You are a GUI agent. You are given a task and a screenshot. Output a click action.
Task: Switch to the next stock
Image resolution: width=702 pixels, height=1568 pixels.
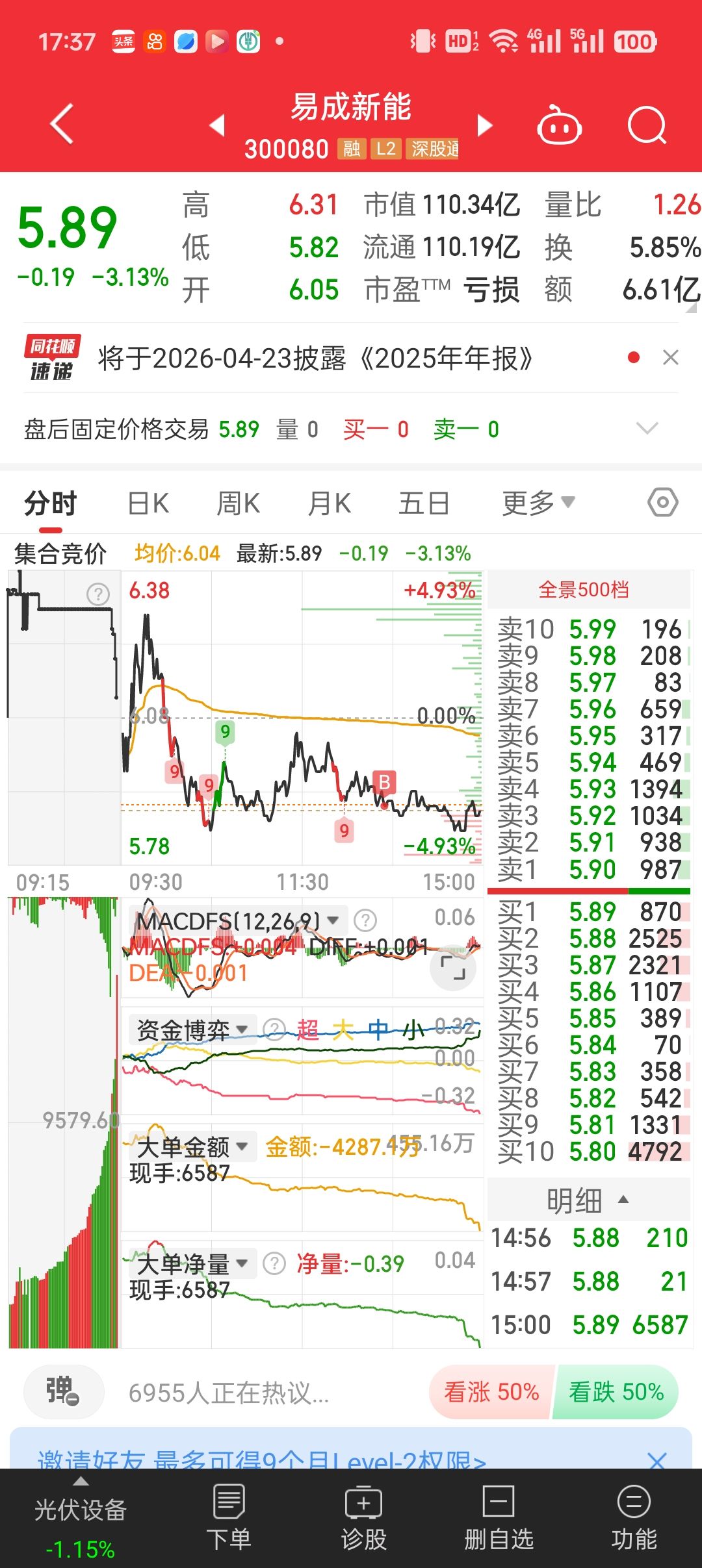pos(485,125)
